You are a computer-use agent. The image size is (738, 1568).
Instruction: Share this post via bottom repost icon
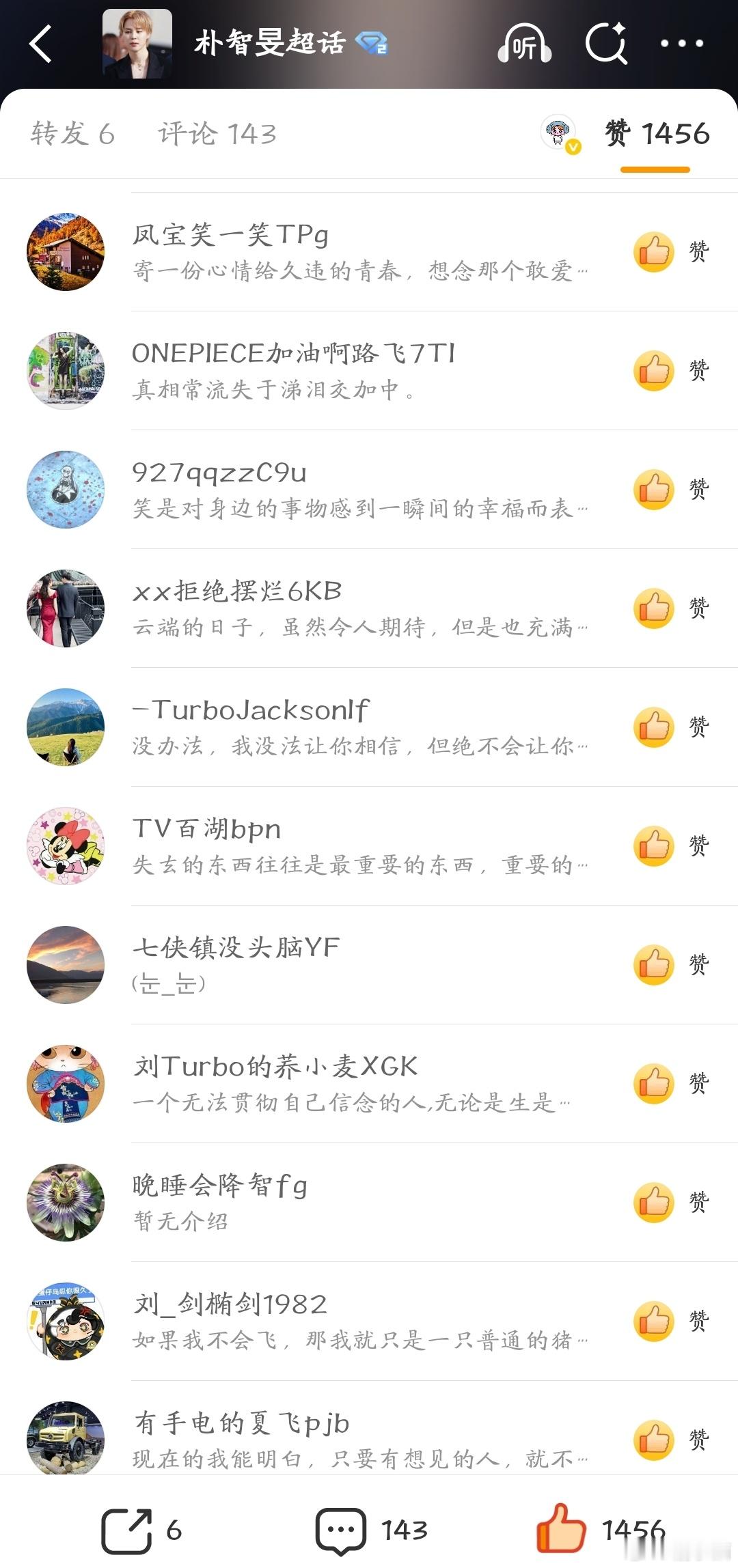click(126, 1530)
